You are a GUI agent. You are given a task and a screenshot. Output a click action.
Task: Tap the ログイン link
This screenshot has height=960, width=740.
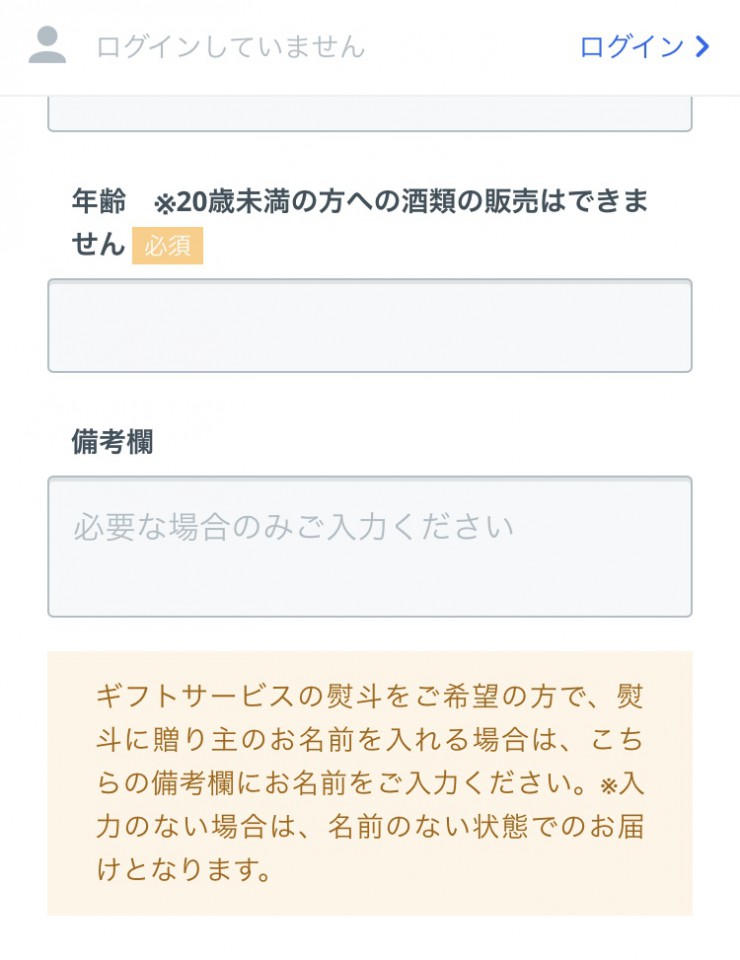click(x=643, y=47)
